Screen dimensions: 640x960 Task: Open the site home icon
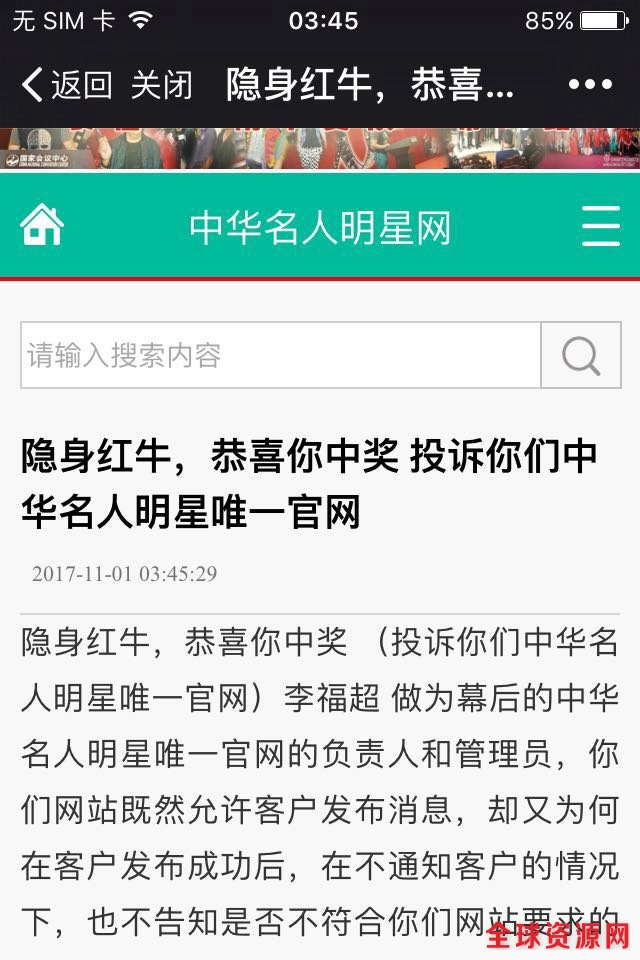42,225
